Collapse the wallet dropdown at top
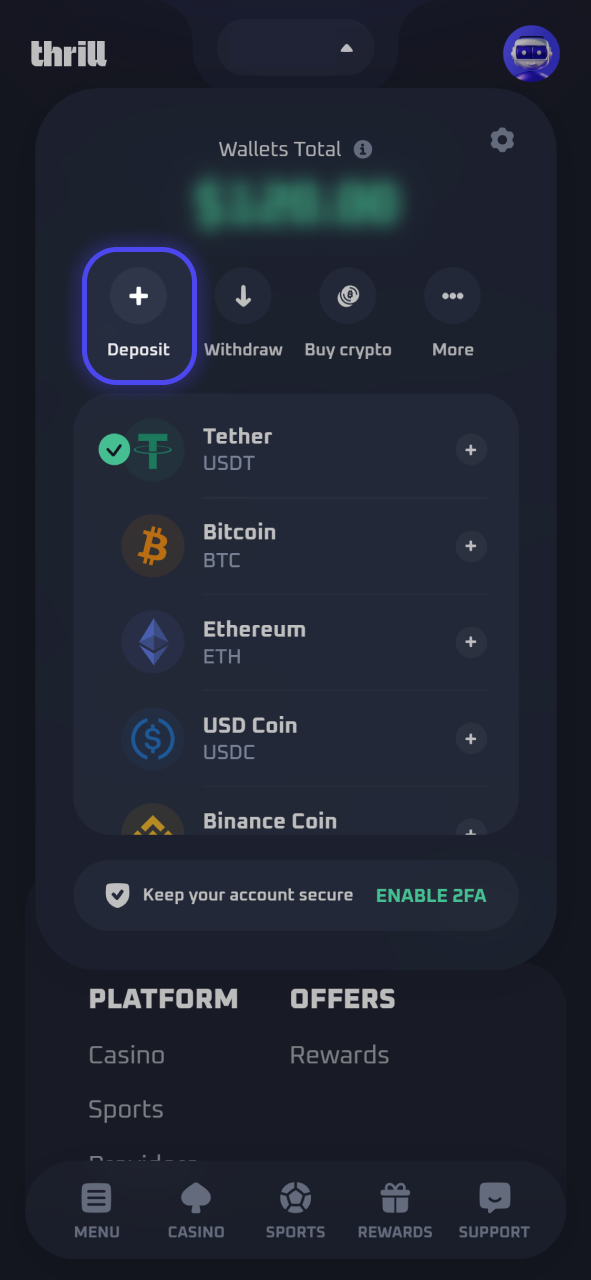Screen dimensions: 591x1280 (296, 47)
